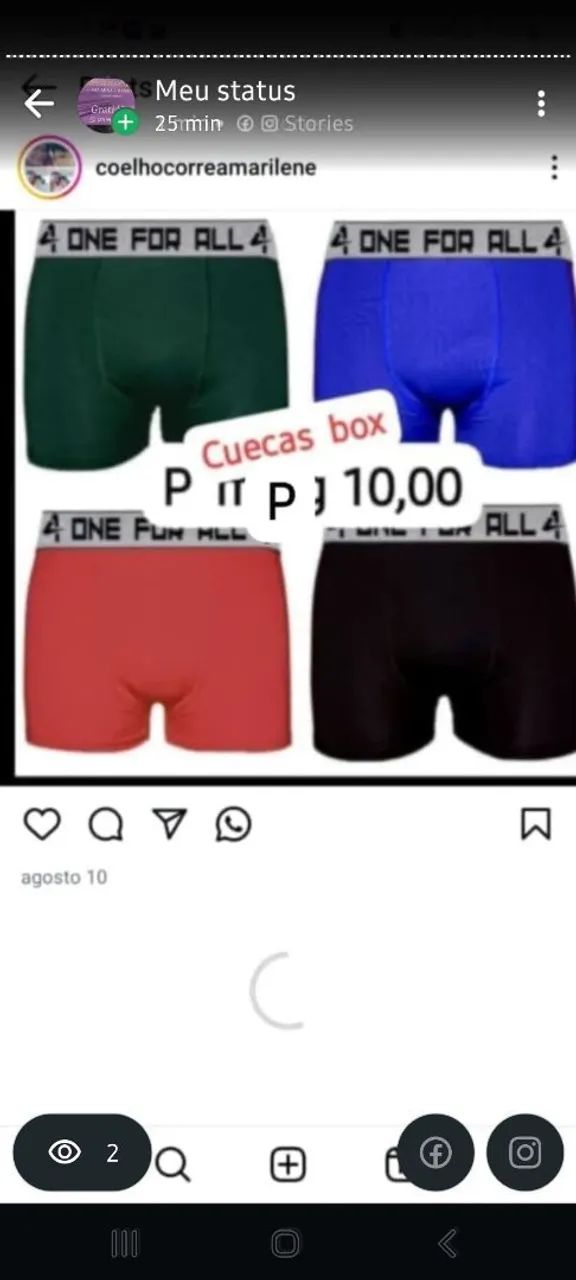Share this status to Facebook
Screen dimensions: 576x1280
[x=435, y=1152]
